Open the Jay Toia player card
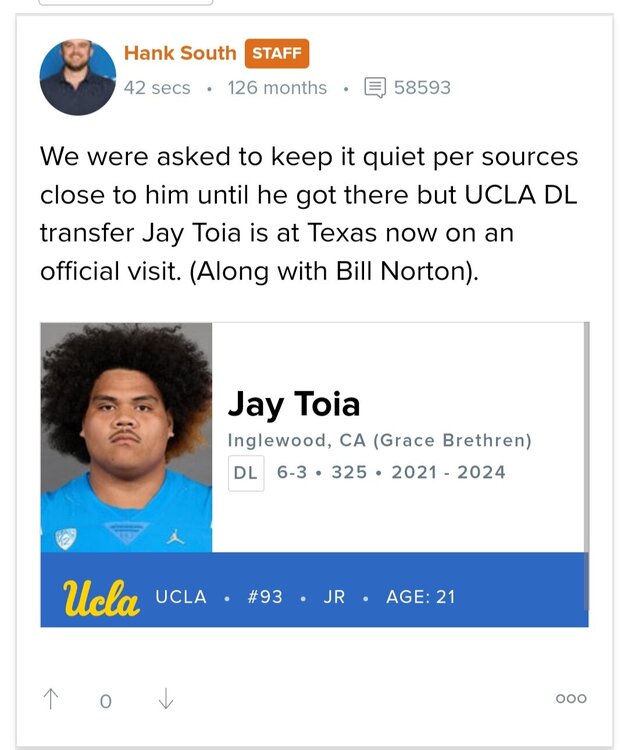 pos(314,474)
